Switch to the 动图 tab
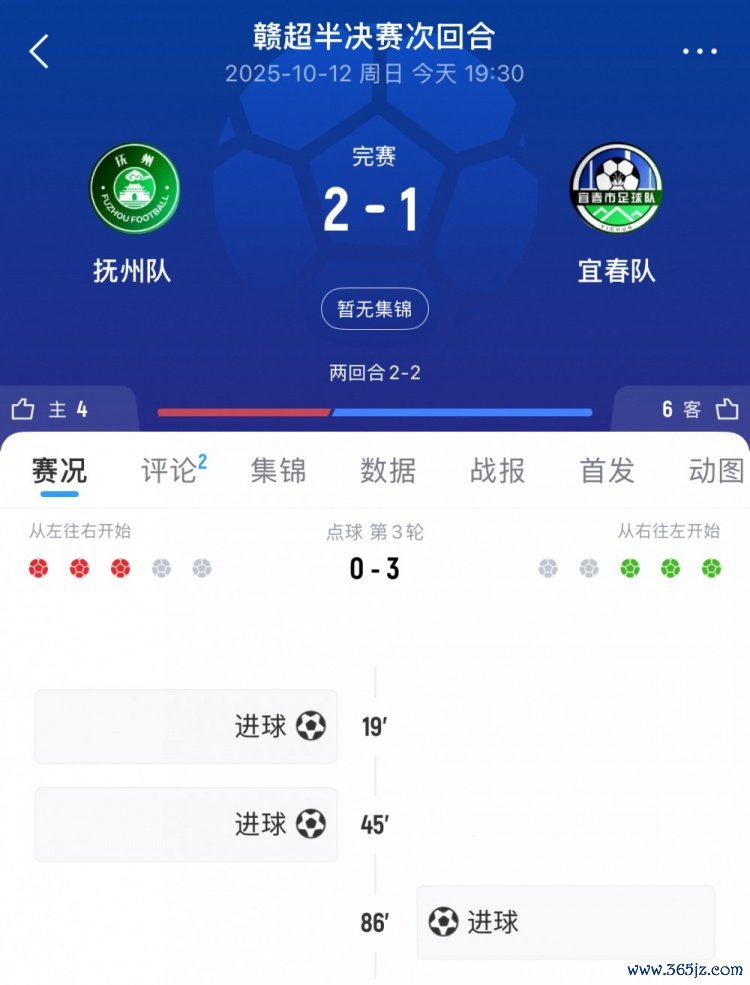This screenshot has width=750, height=985. (x=716, y=470)
